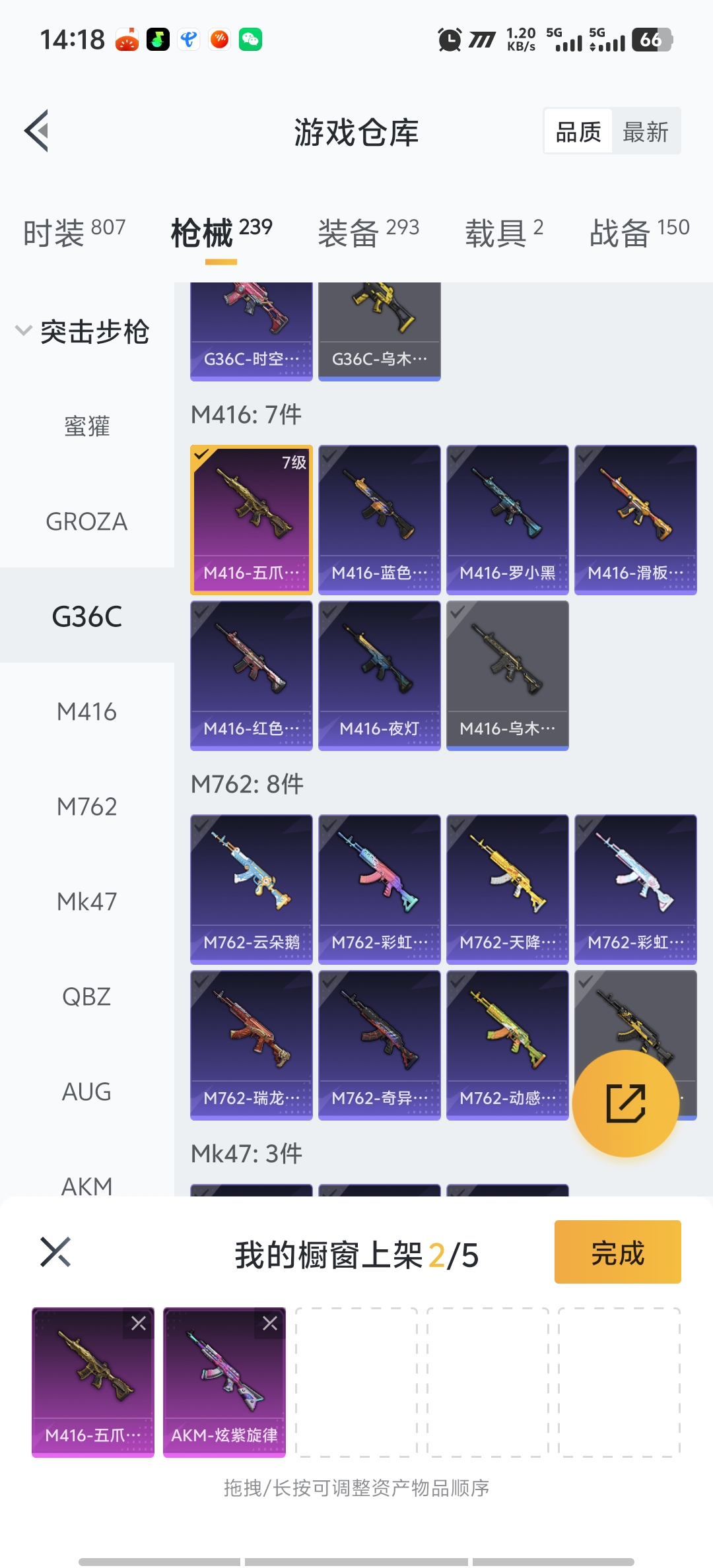Close the 我的橱窗上架 panel
This screenshot has height=1568, width=713.
coord(55,1252)
